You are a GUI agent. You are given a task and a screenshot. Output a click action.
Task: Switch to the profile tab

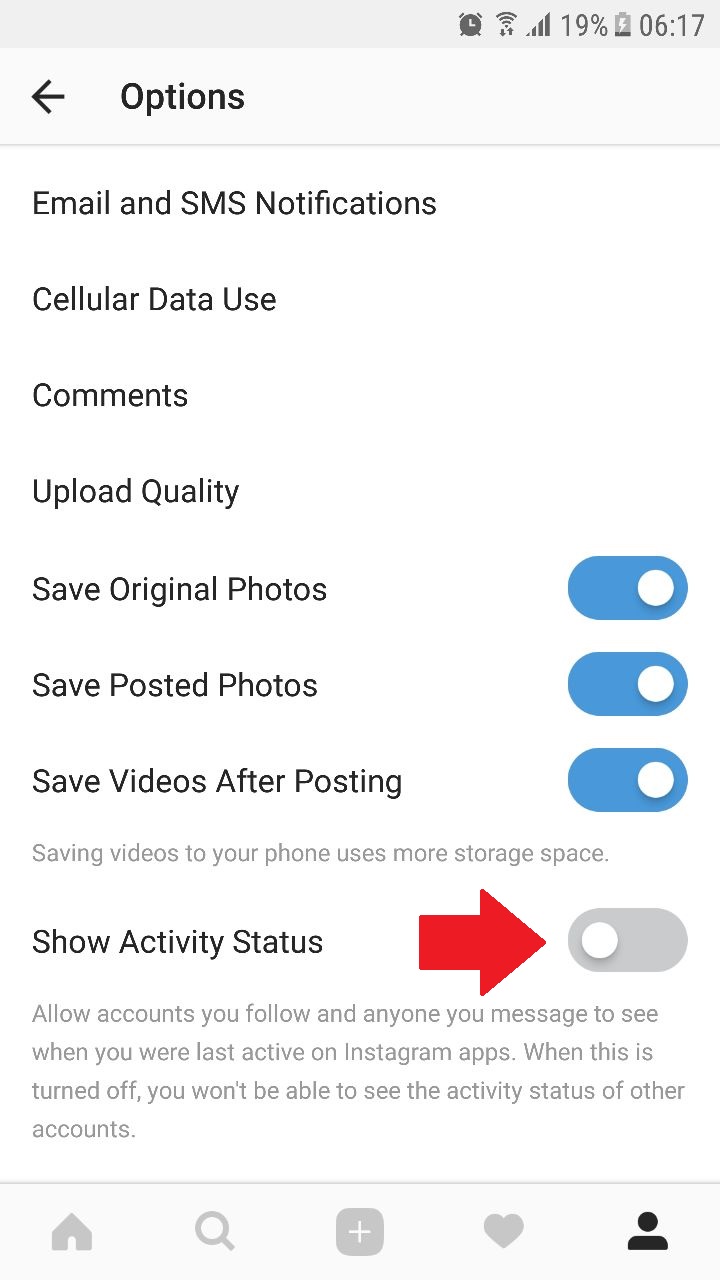pyautogui.click(x=647, y=1232)
